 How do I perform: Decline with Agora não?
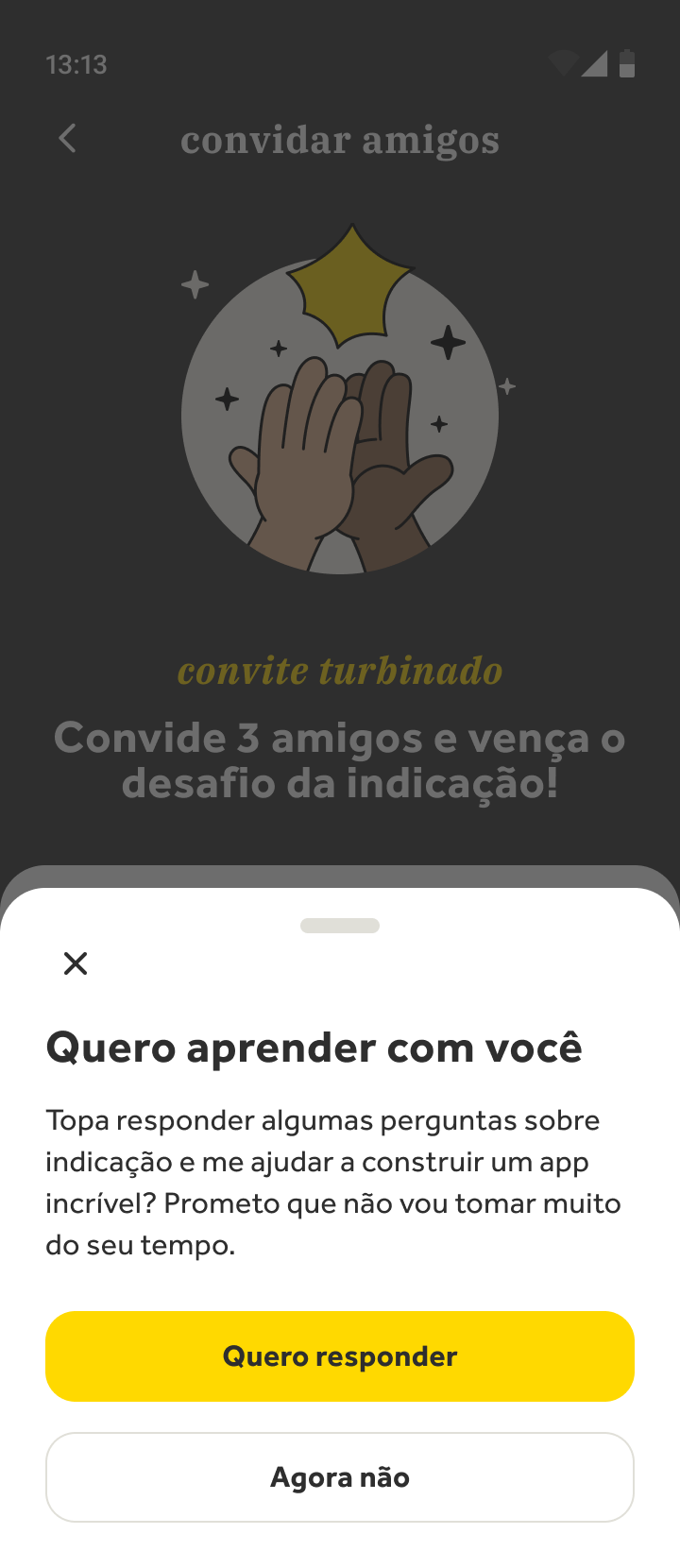[340, 1477]
